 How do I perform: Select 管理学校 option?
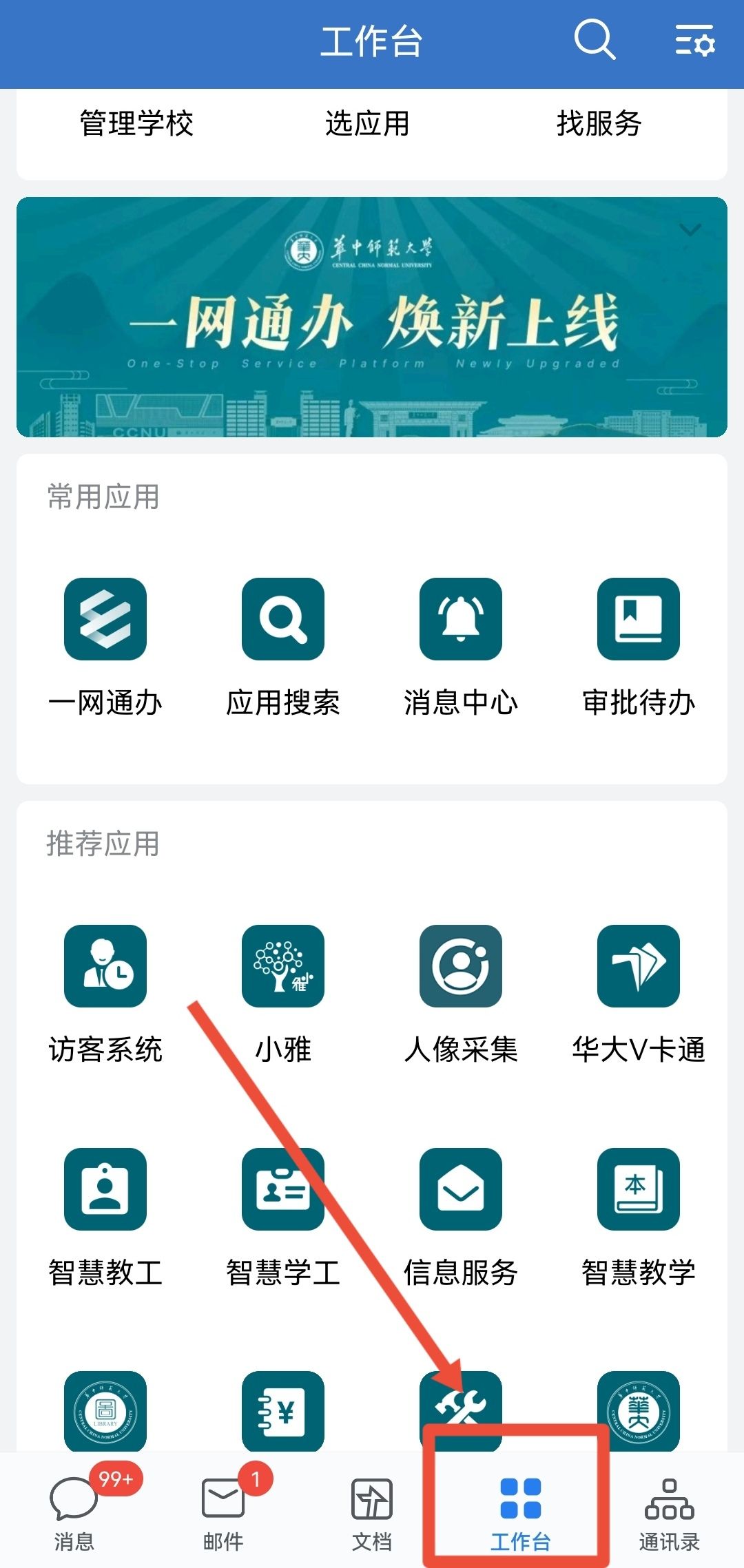click(136, 124)
